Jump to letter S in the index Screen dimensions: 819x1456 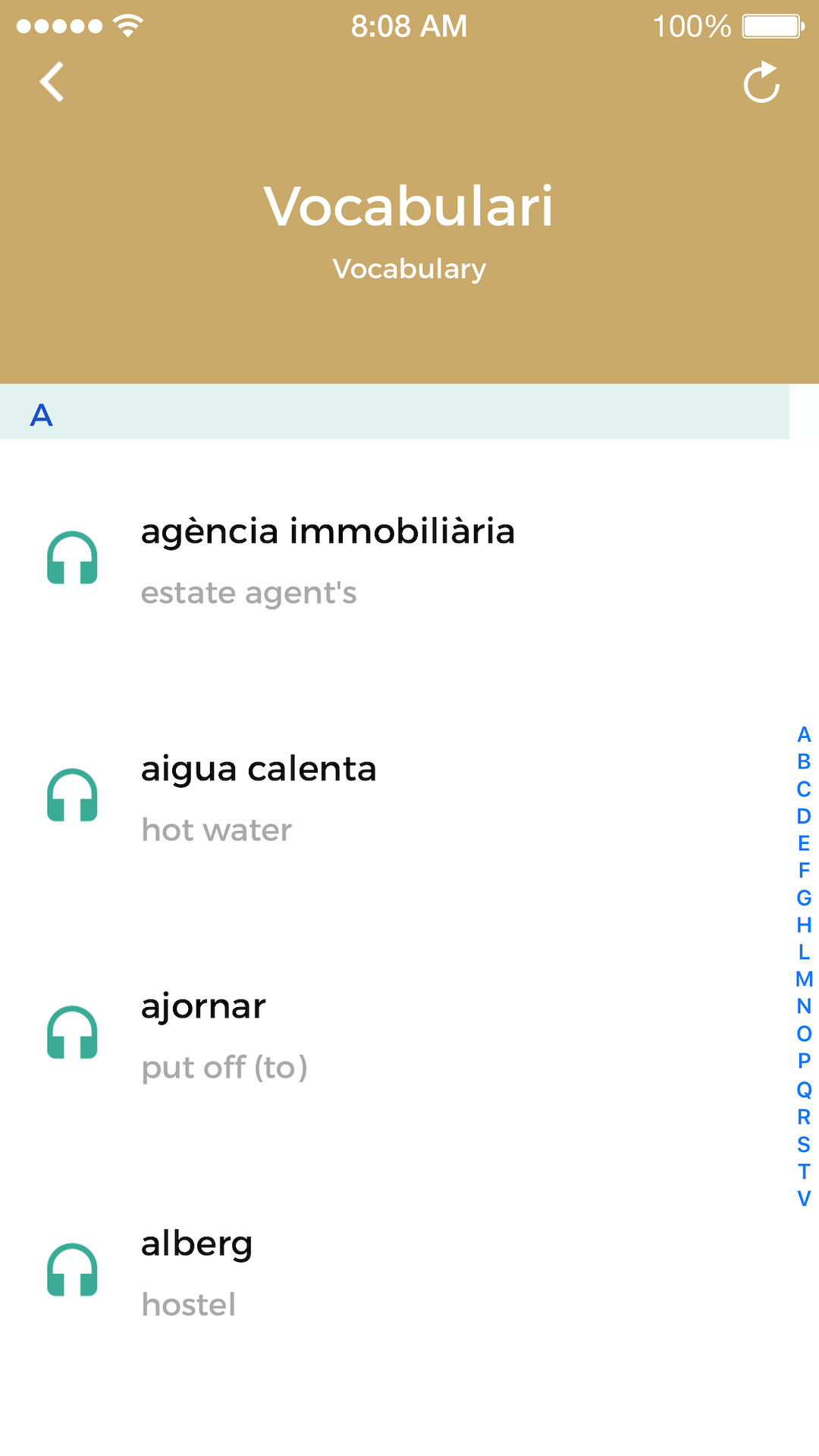pos(804,1144)
